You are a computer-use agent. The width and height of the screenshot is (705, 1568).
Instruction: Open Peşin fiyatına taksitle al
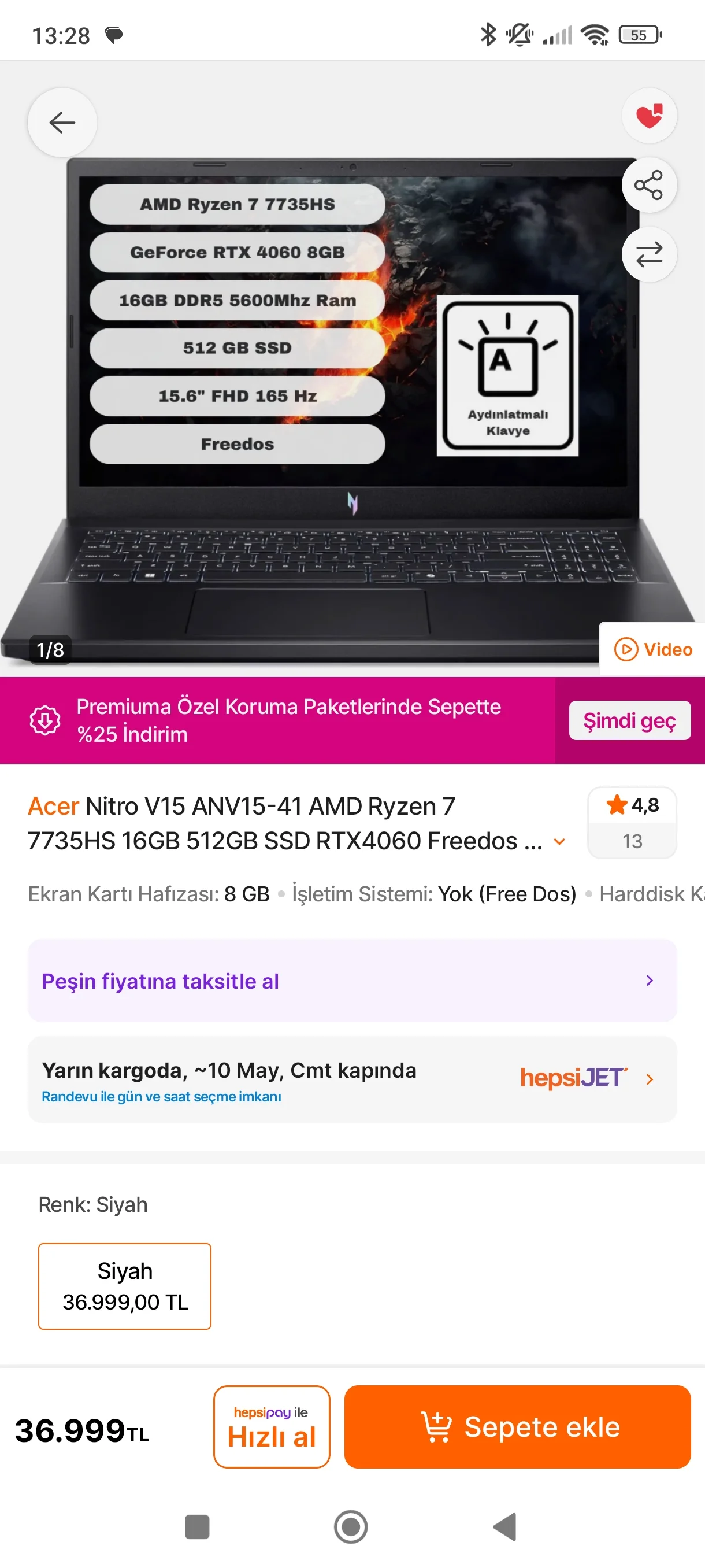351,981
